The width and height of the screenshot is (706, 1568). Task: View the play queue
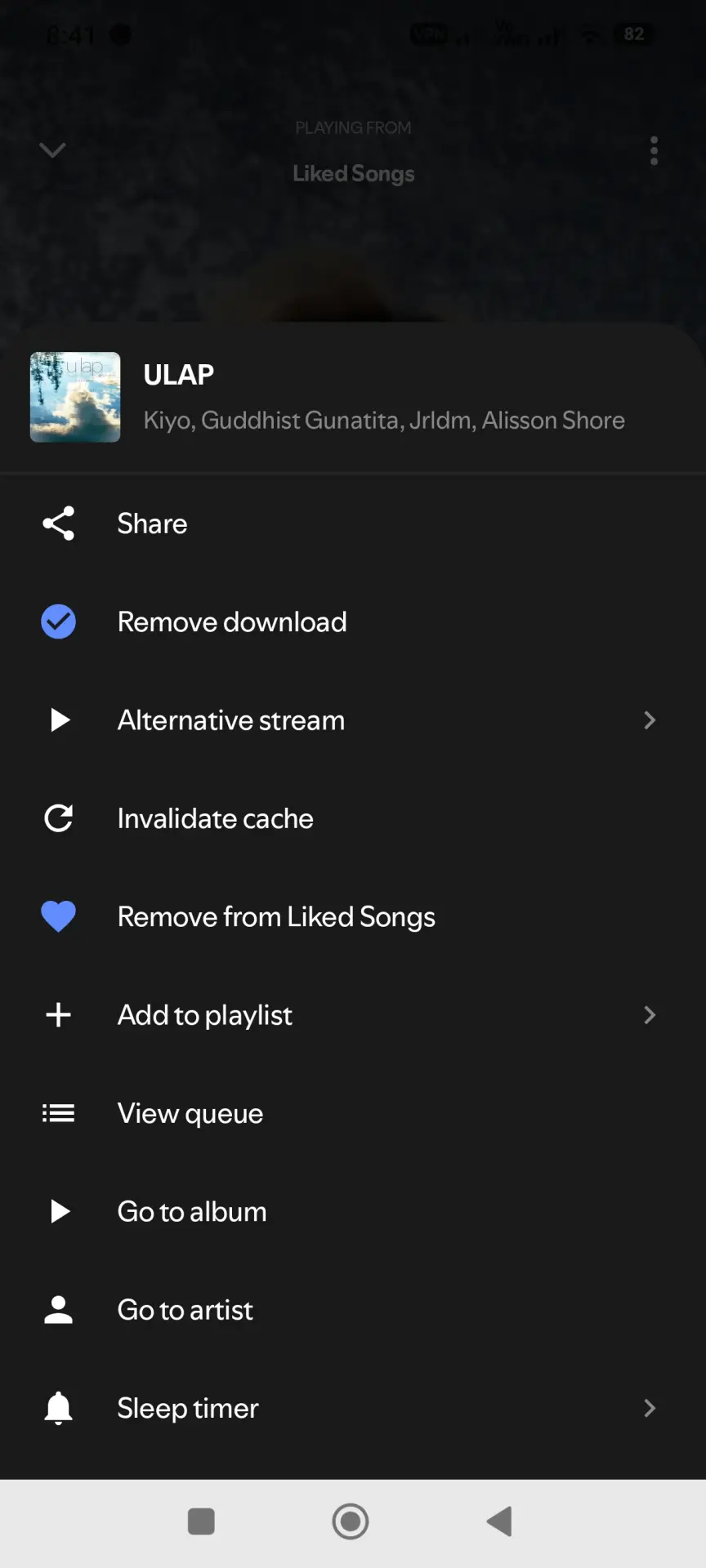(x=353, y=1113)
